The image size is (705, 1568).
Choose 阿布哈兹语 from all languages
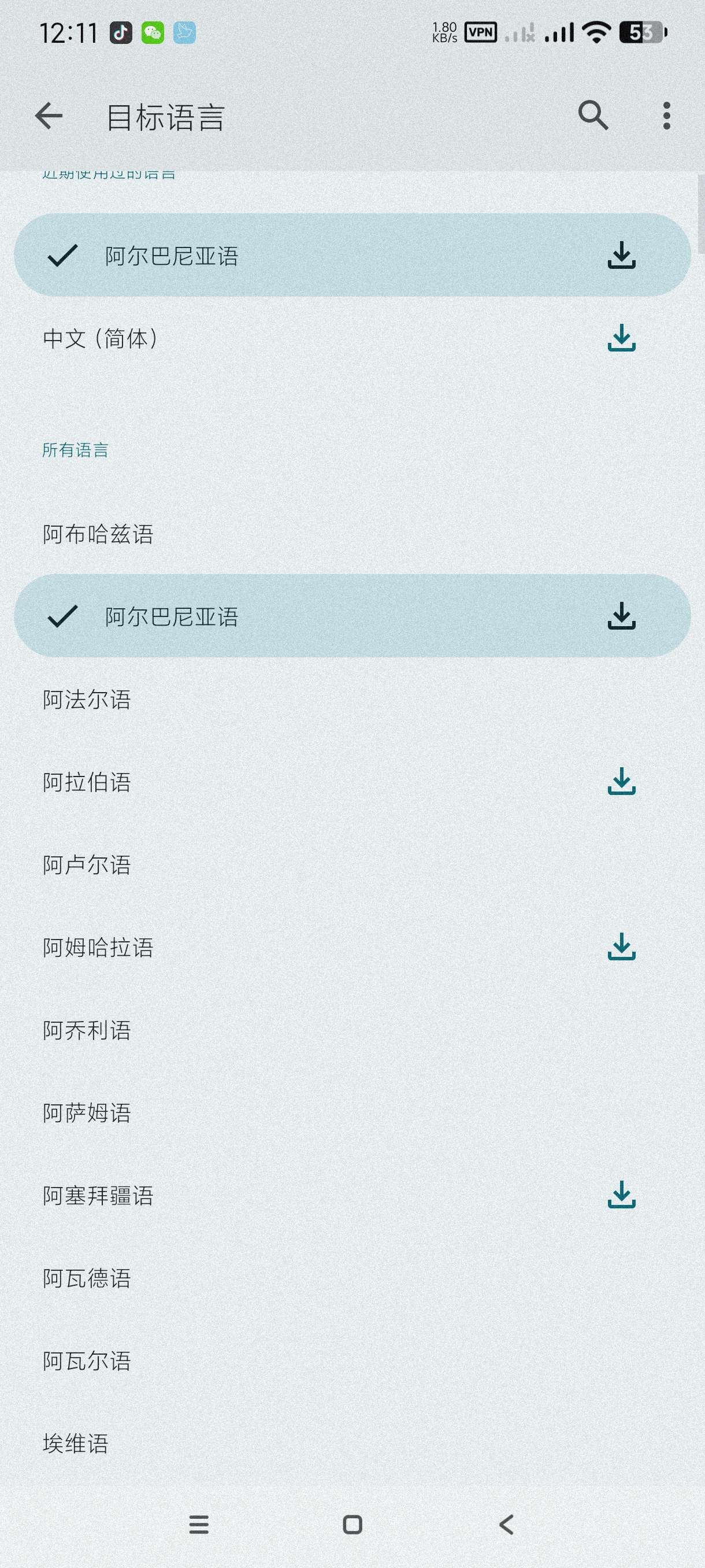[x=98, y=534]
